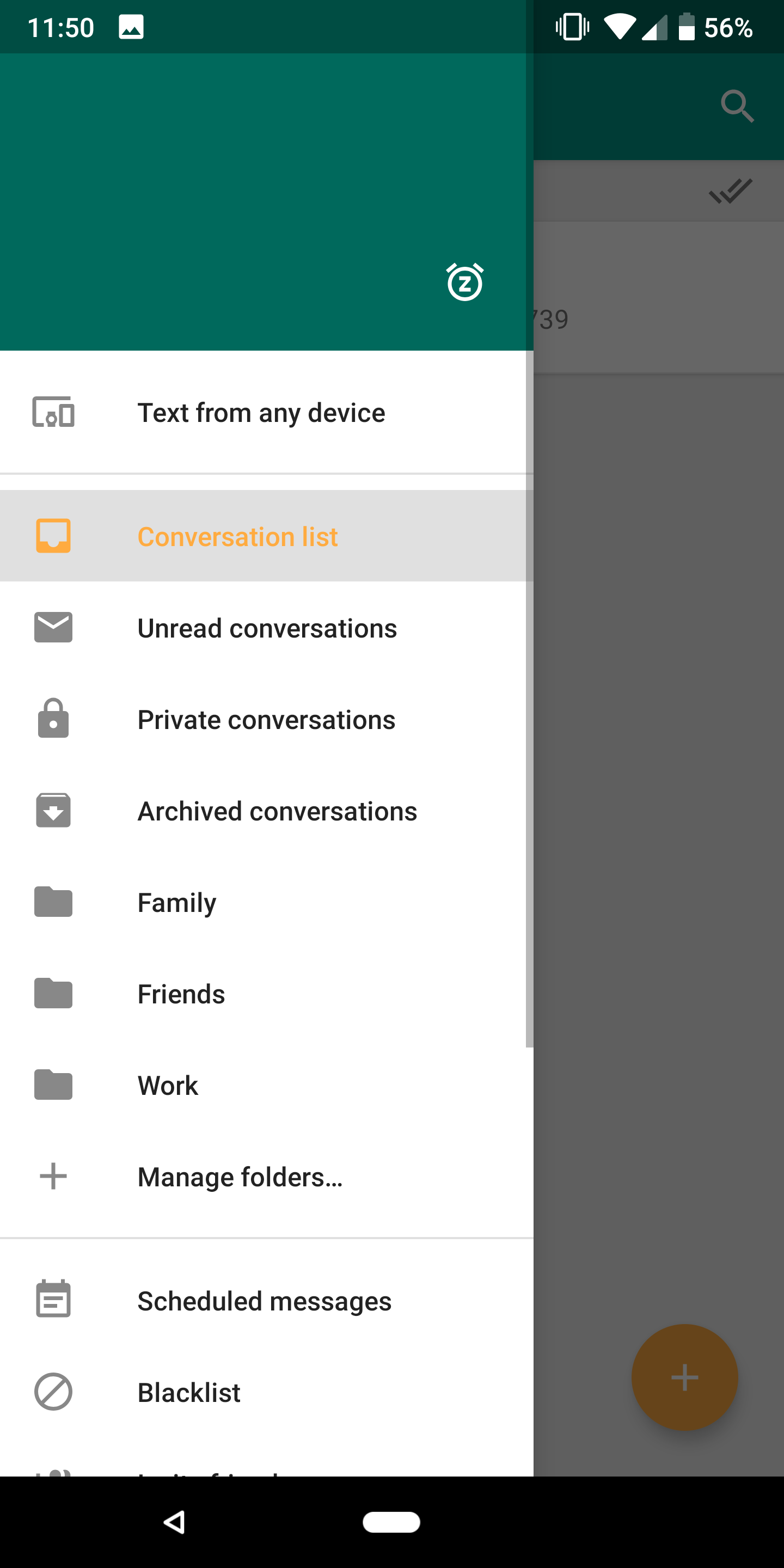Tap the system back button
The width and height of the screenshot is (784, 1568).
pos(175,1522)
